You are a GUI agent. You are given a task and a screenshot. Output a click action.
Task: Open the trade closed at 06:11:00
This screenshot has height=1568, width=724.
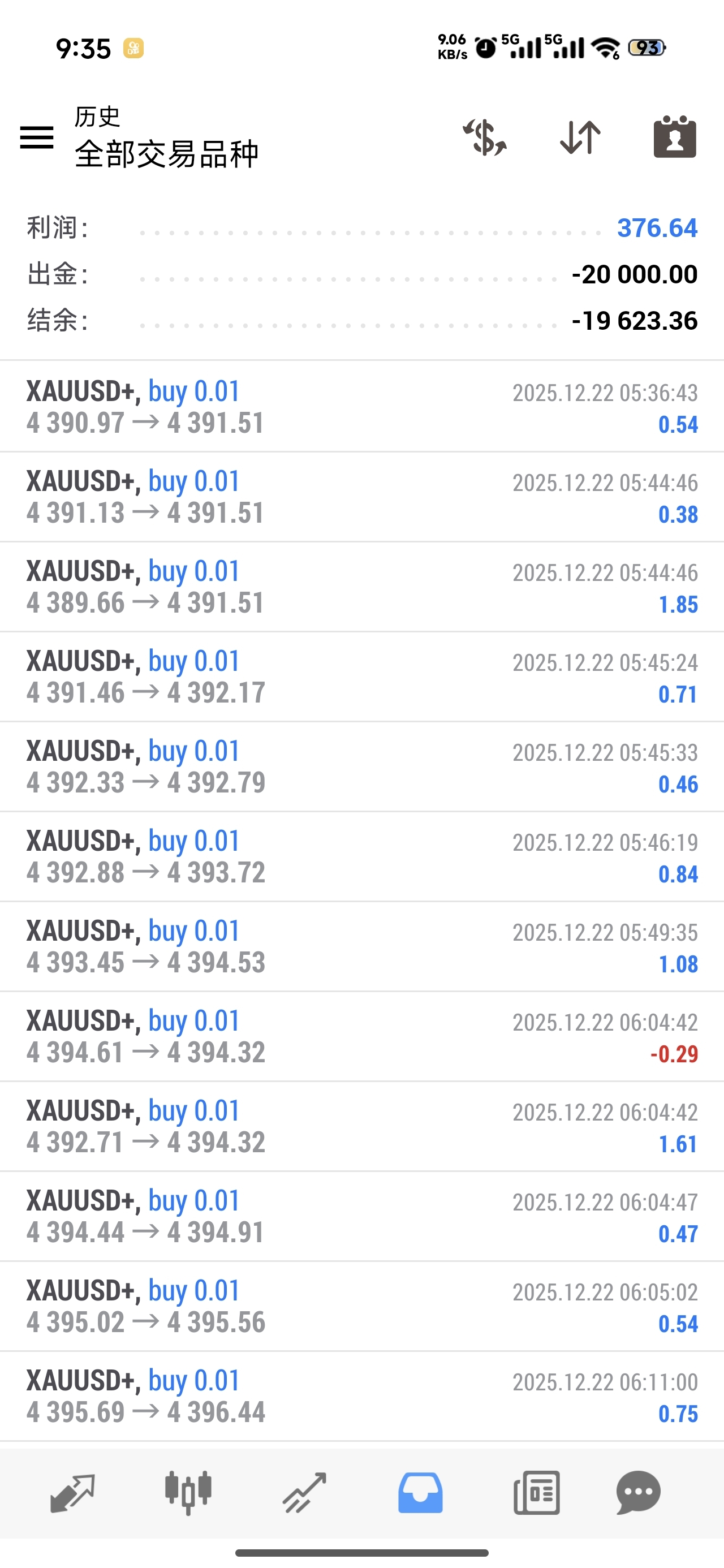pos(361,1397)
